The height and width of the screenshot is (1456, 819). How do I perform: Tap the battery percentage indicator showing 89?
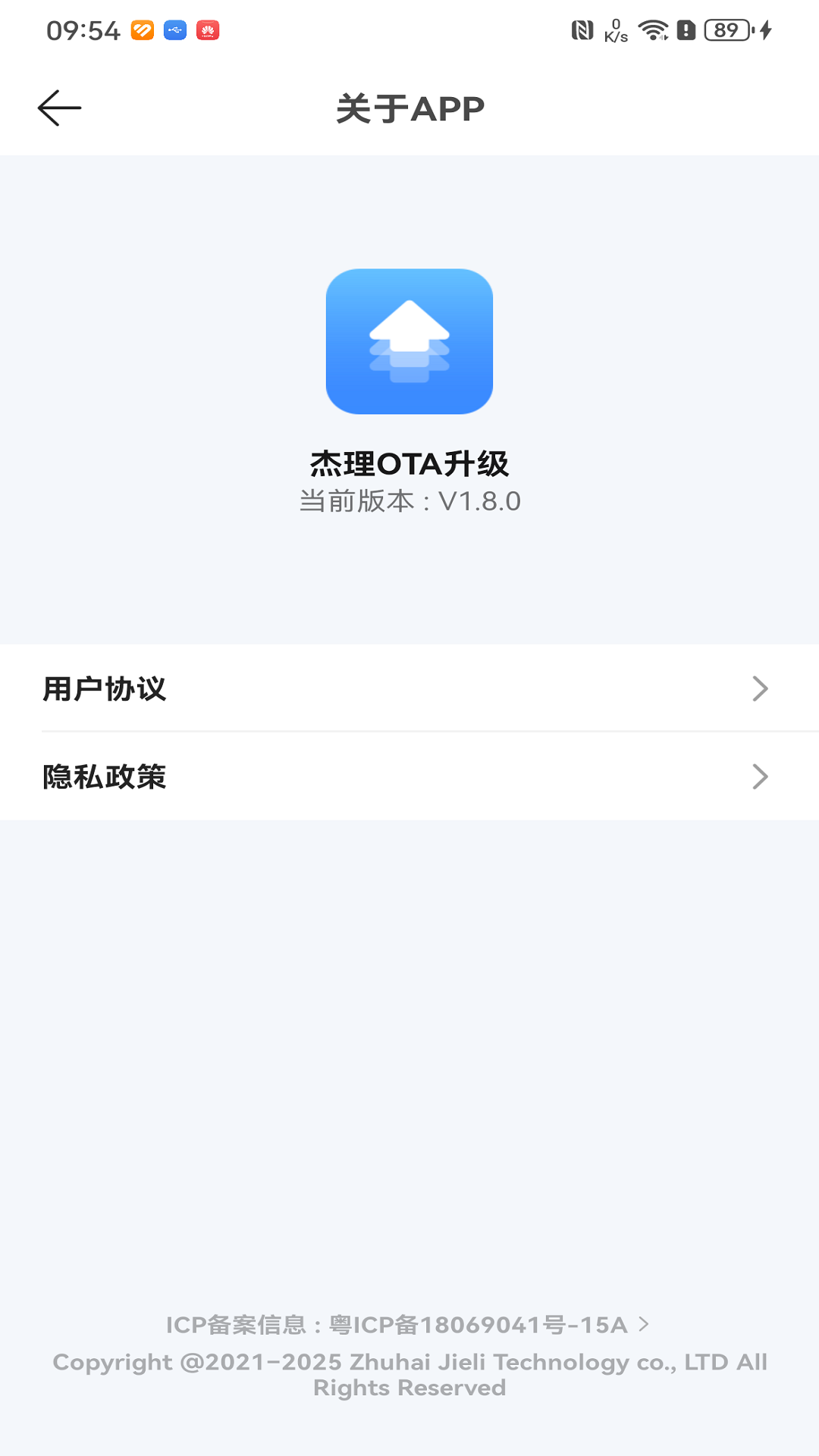click(x=725, y=30)
